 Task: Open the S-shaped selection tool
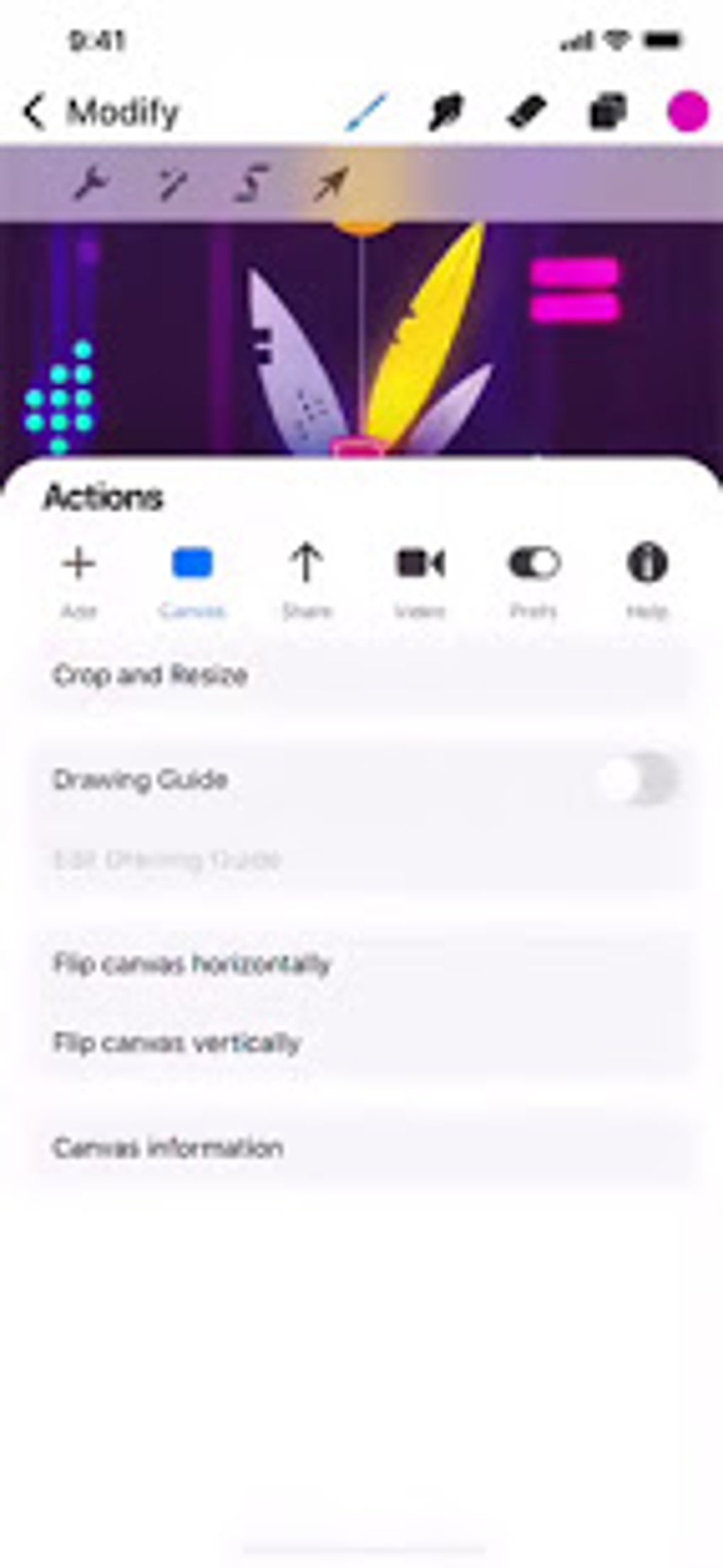click(252, 184)
